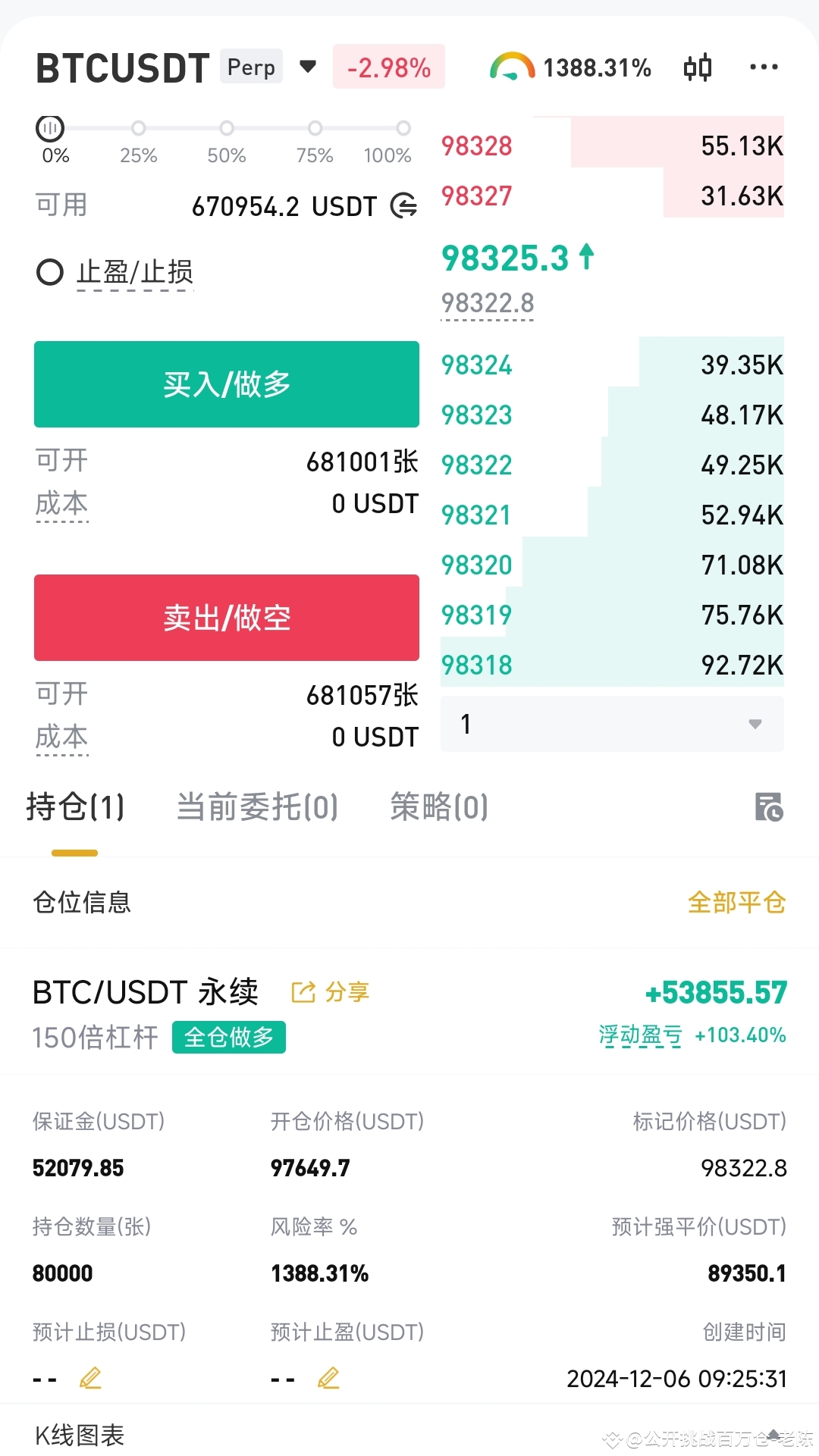Open the three-dot overflow menu

click(x=763, y=67)
